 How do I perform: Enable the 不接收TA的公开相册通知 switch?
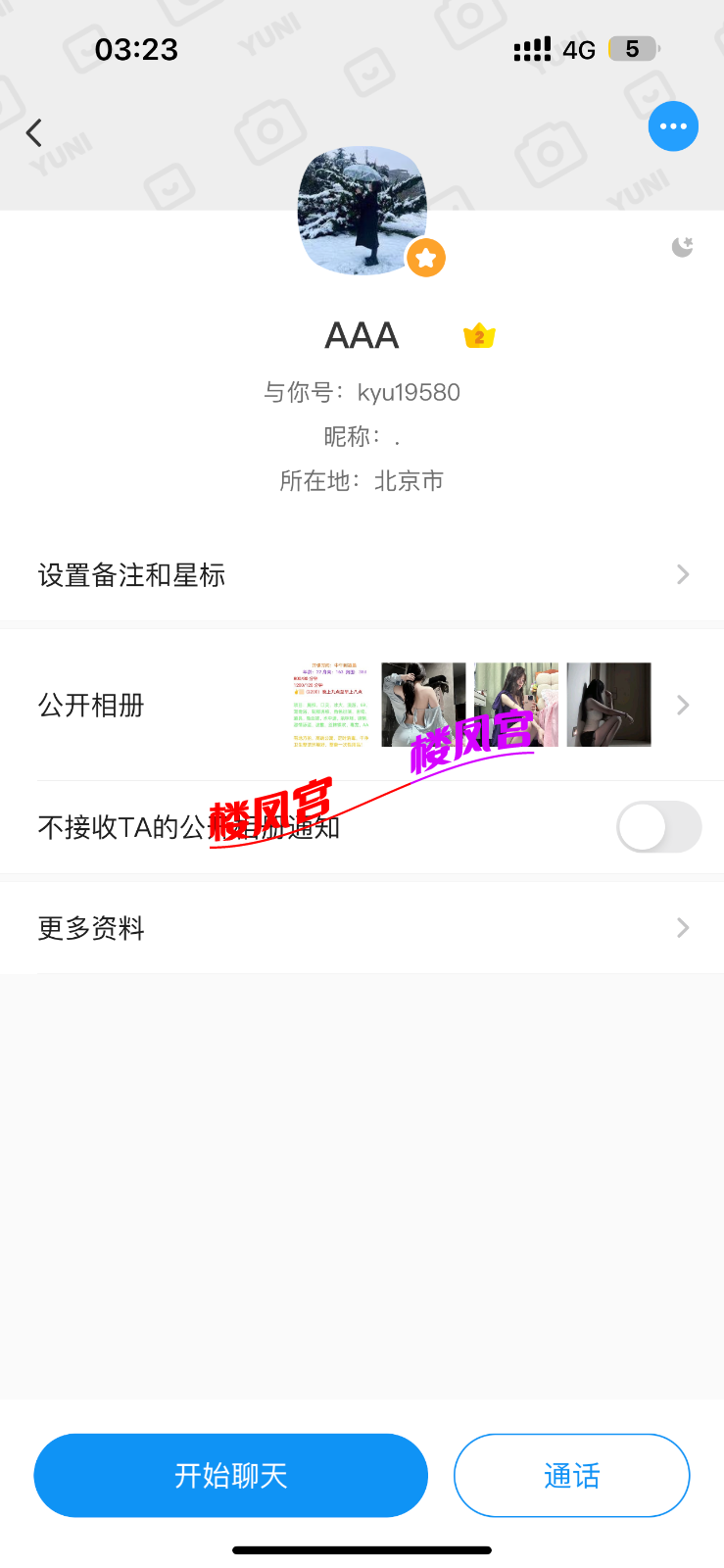pos(658,827)
